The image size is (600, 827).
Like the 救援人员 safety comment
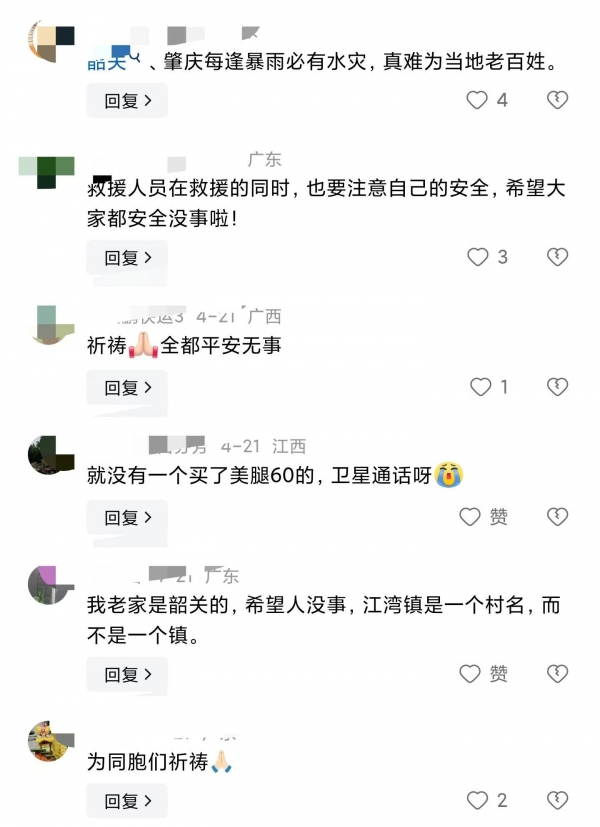pyautogui.click(x=478, y=257)
